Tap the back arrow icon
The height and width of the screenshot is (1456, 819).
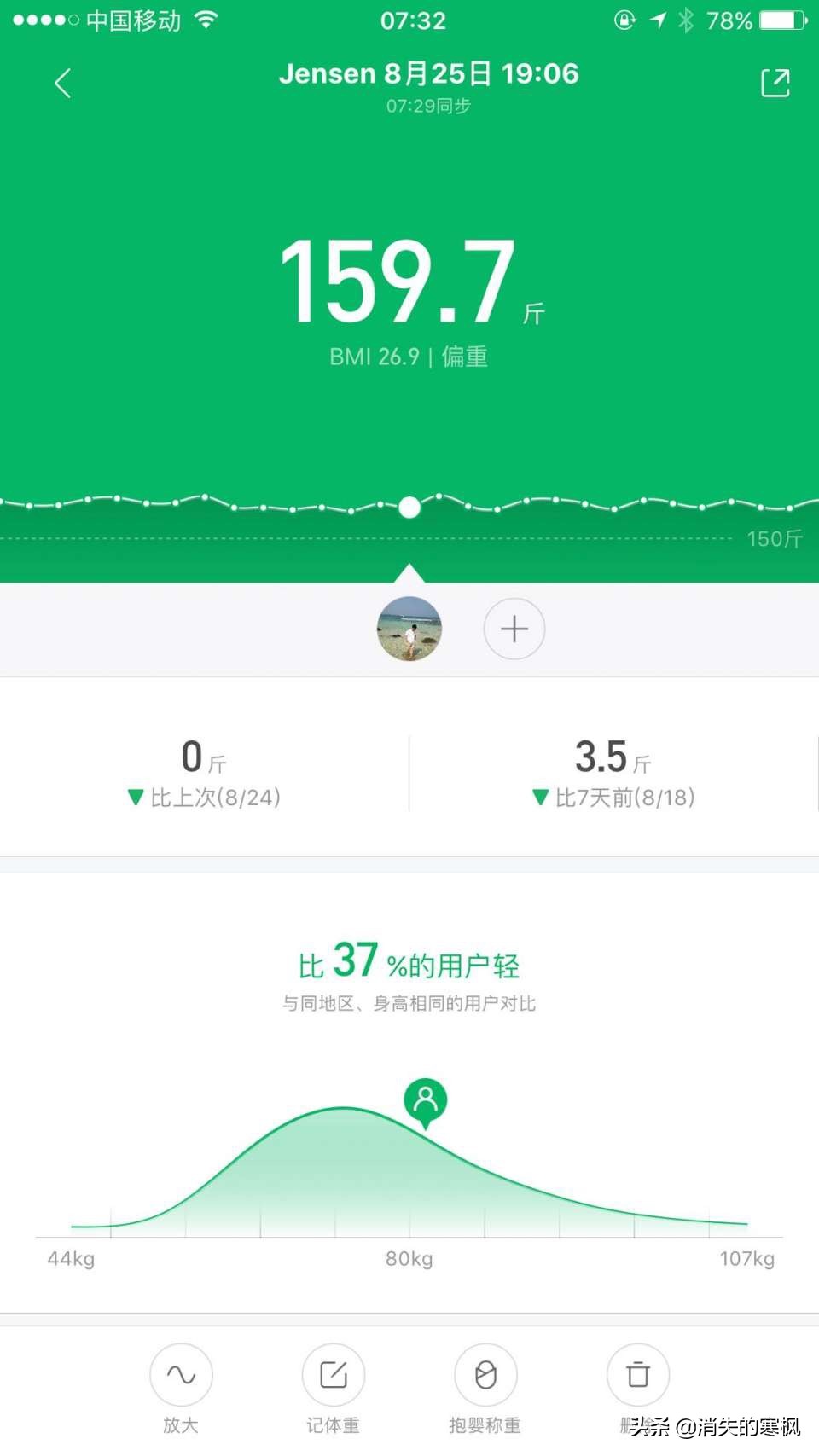click(61, 82)
